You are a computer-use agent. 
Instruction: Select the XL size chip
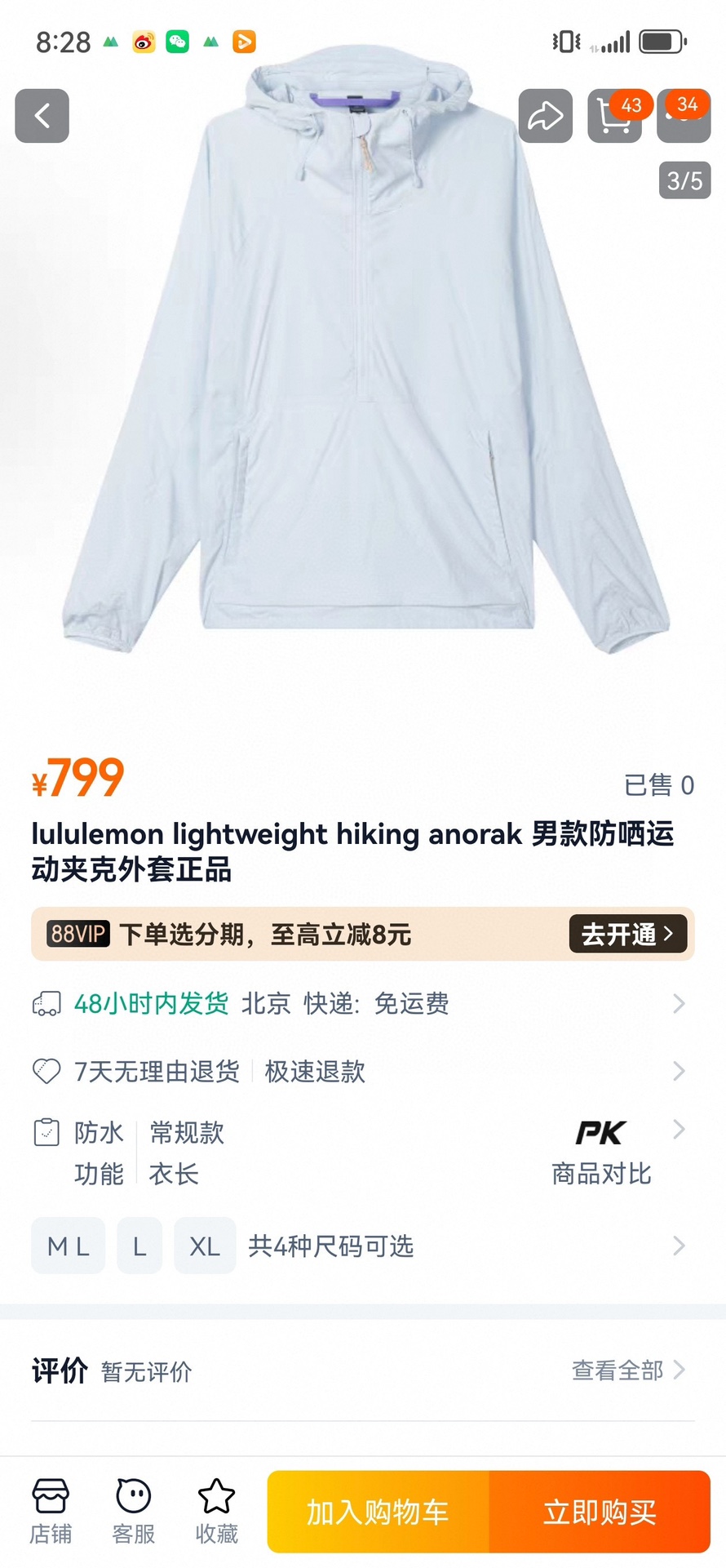205,1246
